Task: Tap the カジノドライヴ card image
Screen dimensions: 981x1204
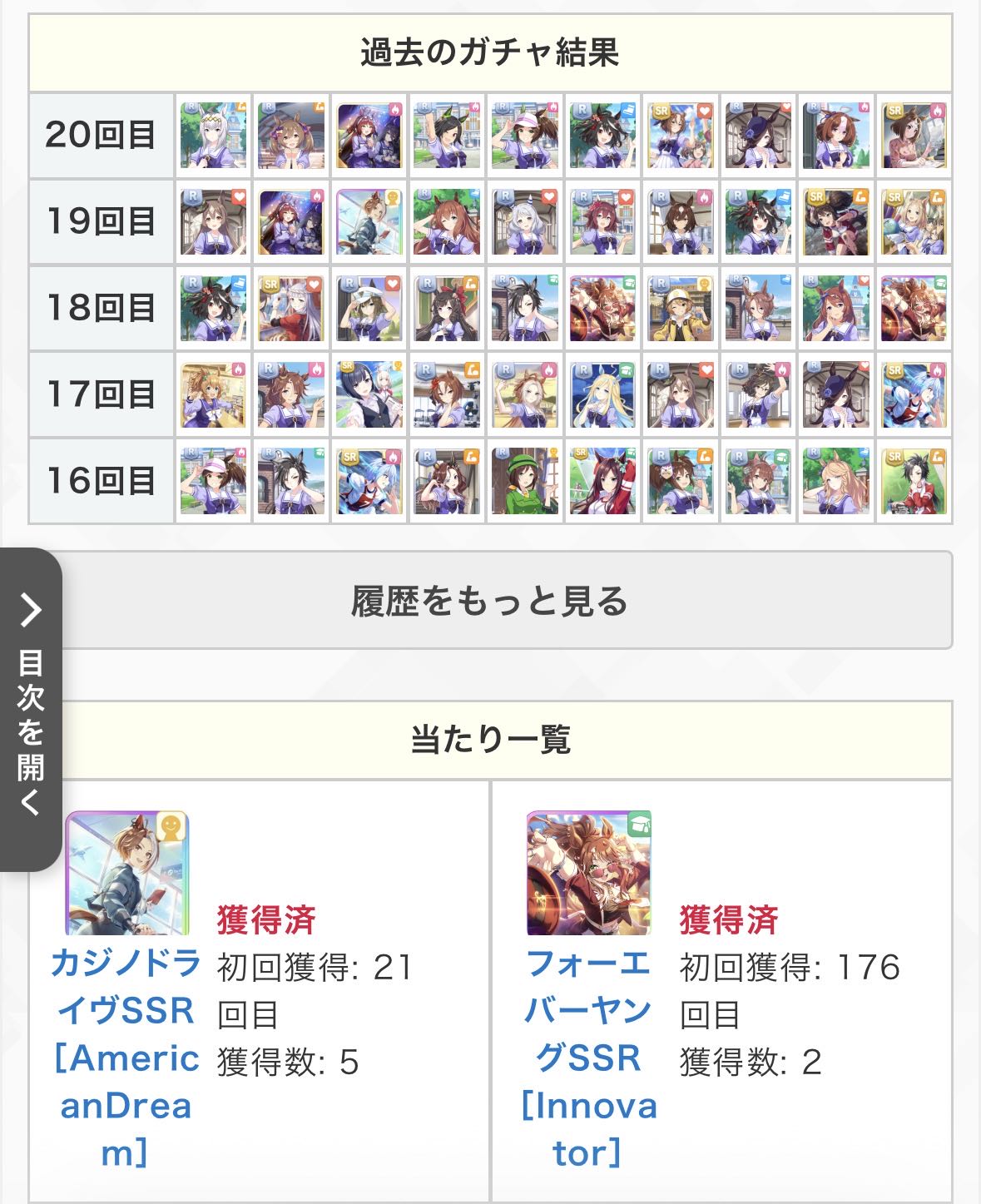Action: coord(127,873)
